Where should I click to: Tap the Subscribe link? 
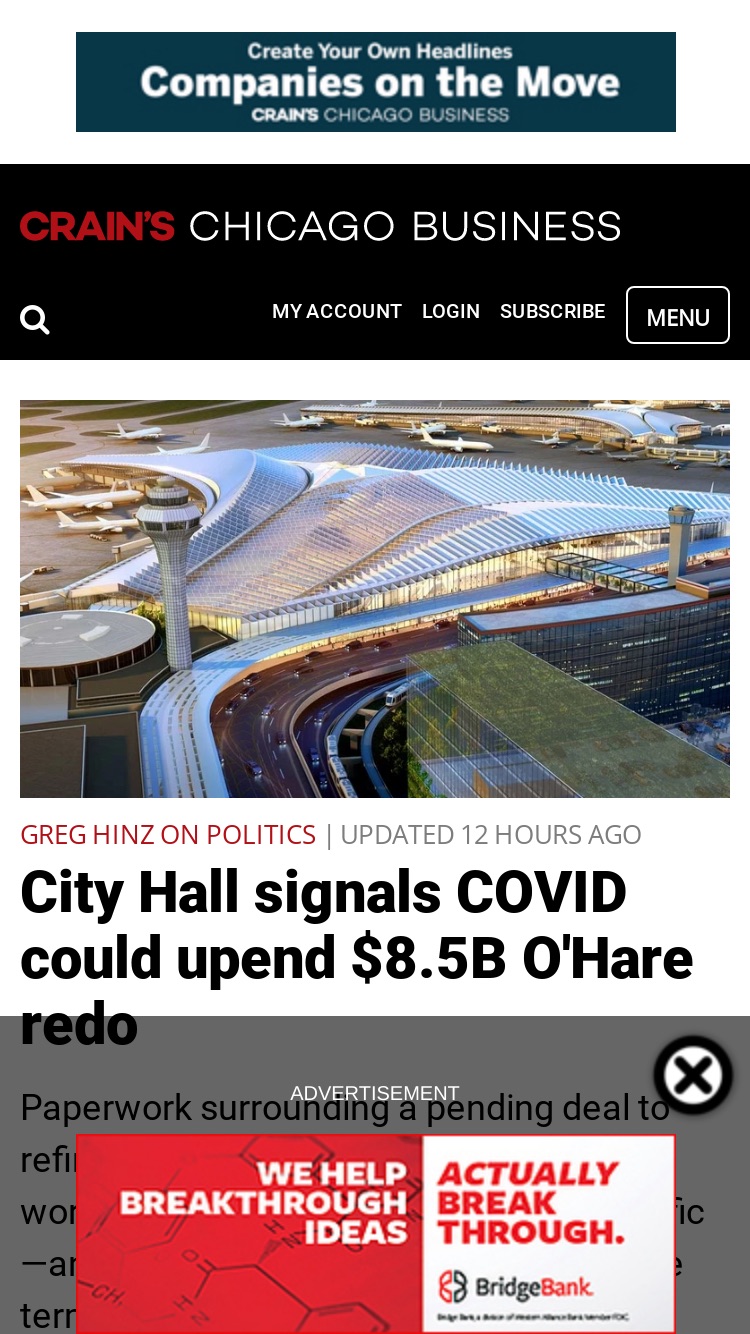[x=553, y=312]
